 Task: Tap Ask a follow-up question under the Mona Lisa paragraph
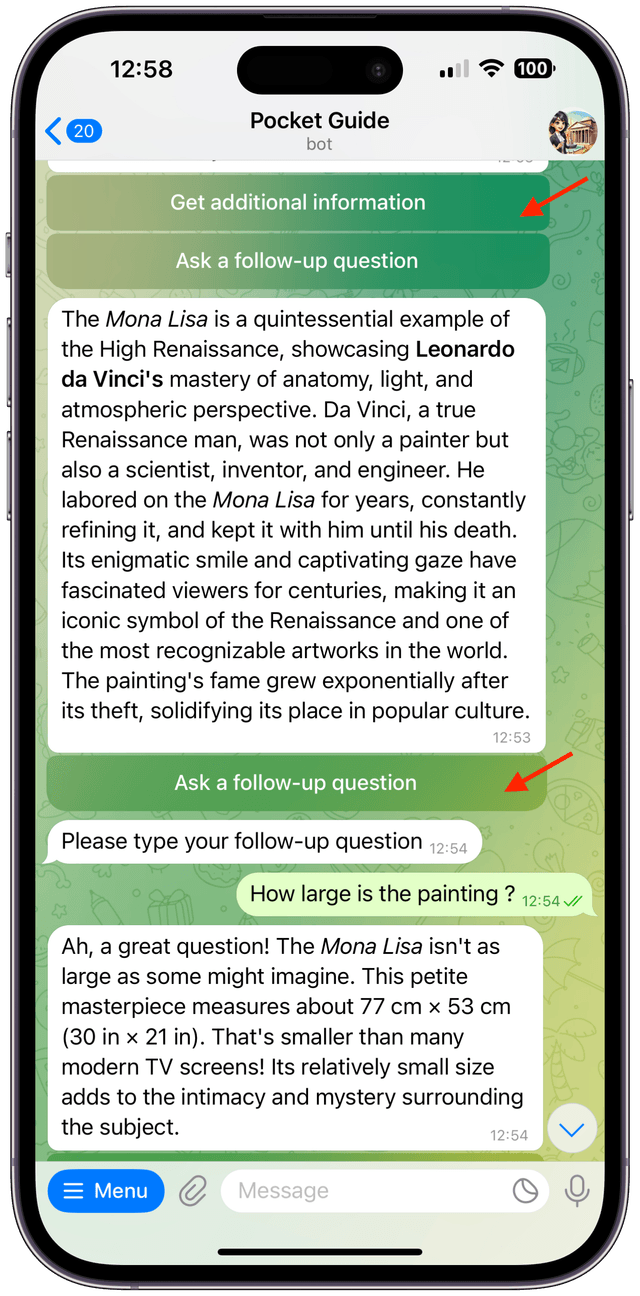point(296,783)
